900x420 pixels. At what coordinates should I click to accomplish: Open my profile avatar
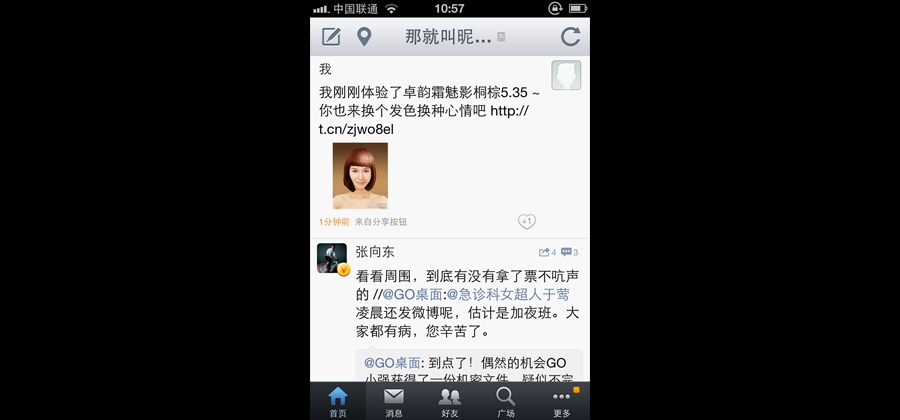(566, 75)
